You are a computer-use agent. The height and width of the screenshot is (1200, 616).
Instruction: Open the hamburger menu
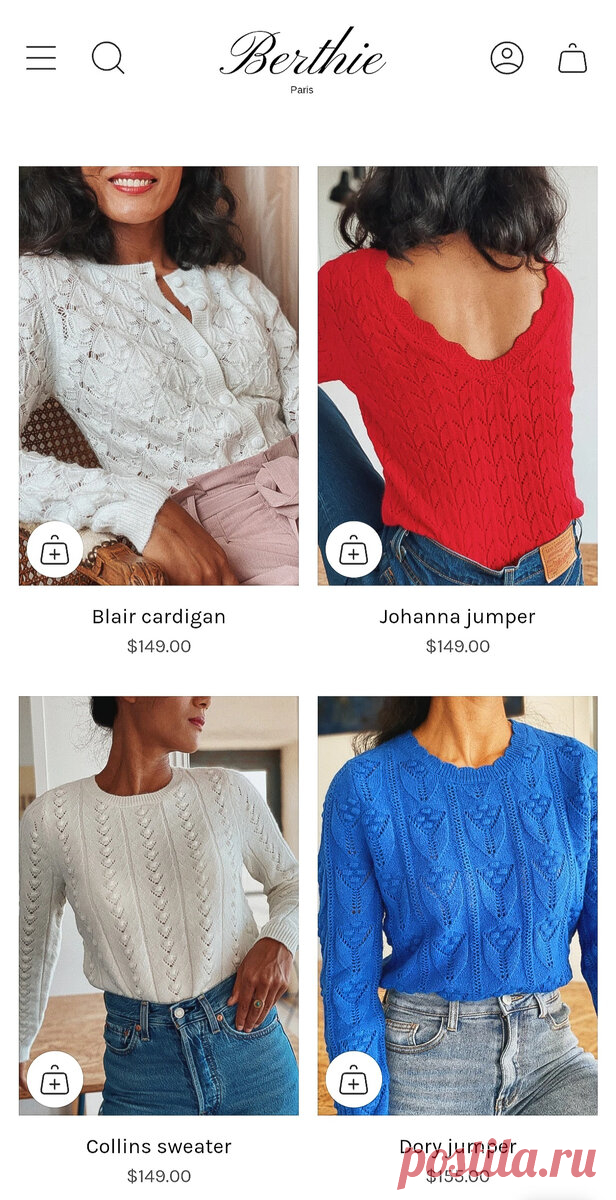pos(41,58)
